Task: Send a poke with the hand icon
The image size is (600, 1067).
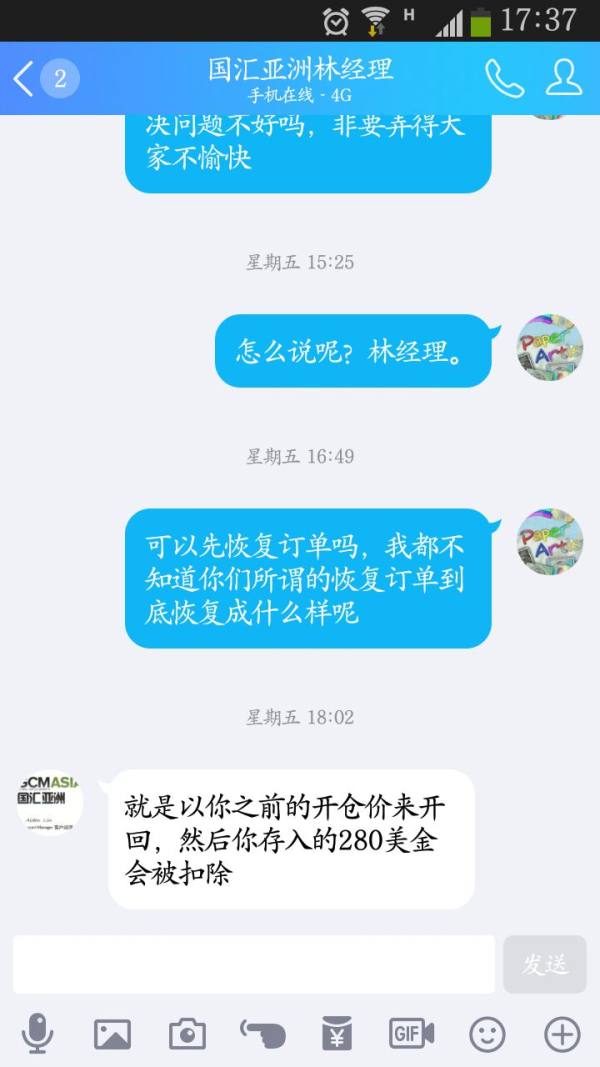Action: tap(262, 1034)
